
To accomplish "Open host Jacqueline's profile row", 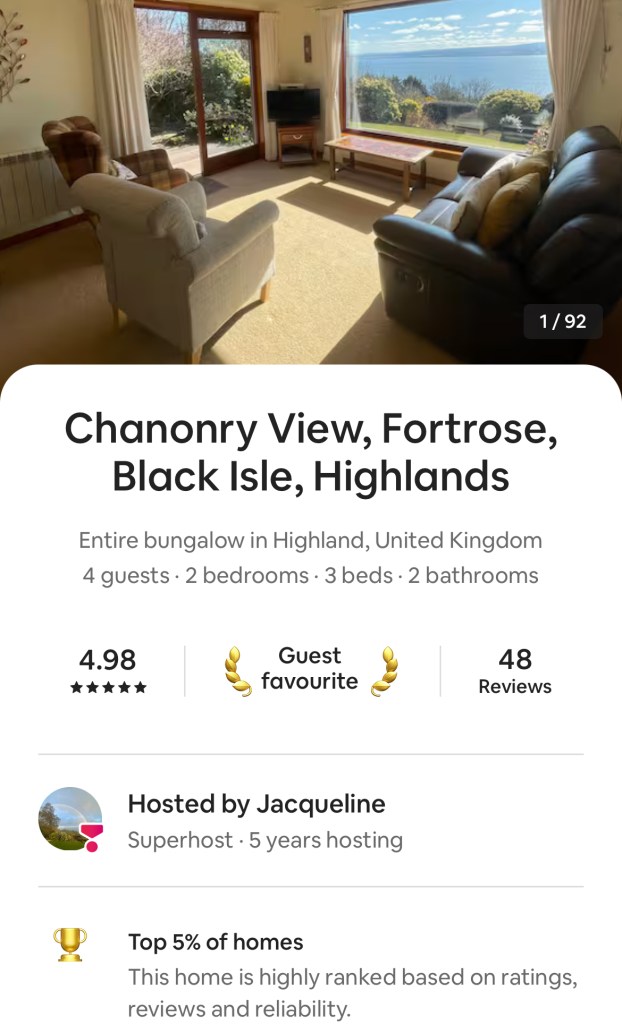I will pyautogui.click(x=265, y=820).
